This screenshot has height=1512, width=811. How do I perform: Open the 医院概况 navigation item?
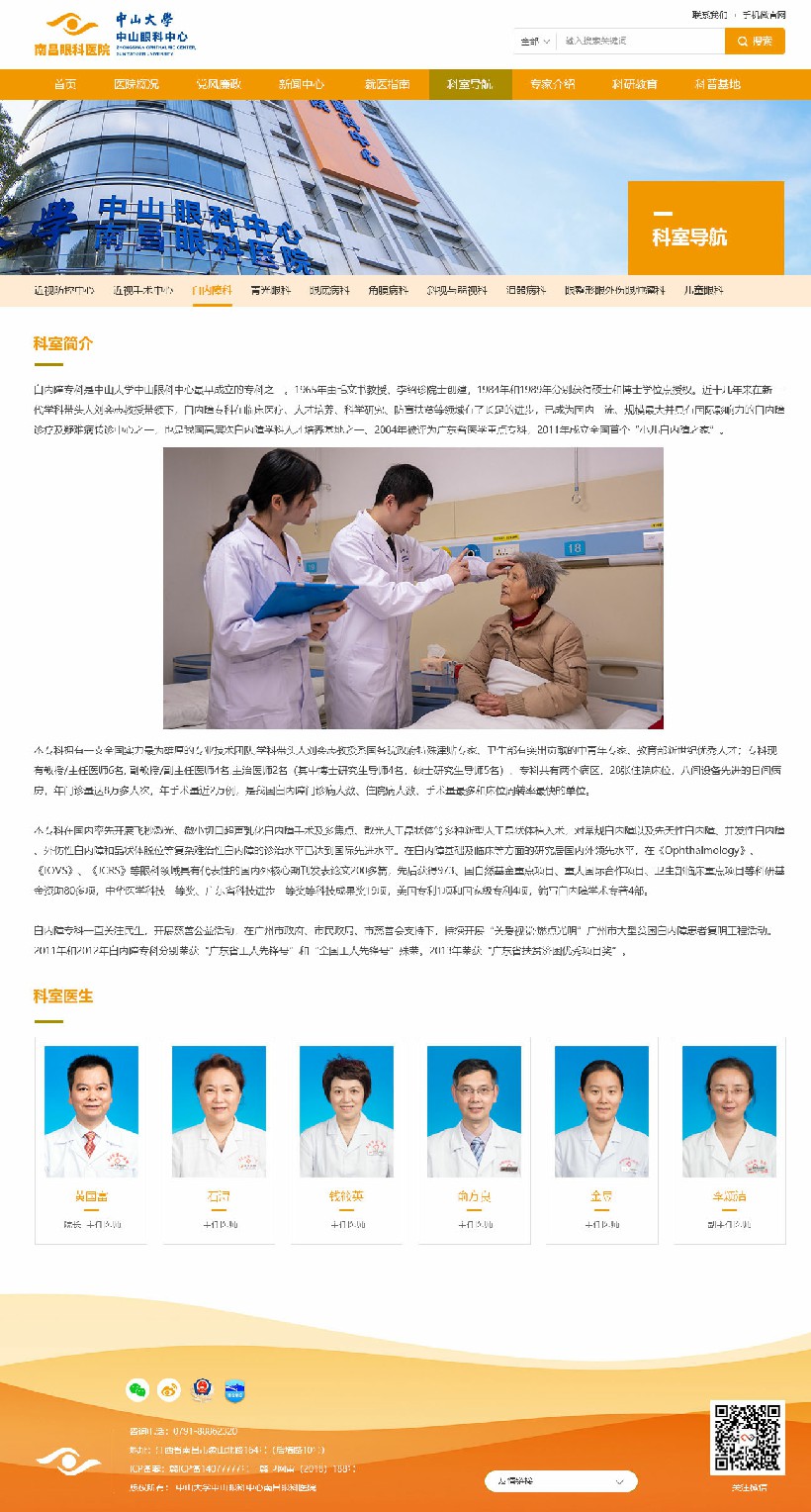point(136,84)
